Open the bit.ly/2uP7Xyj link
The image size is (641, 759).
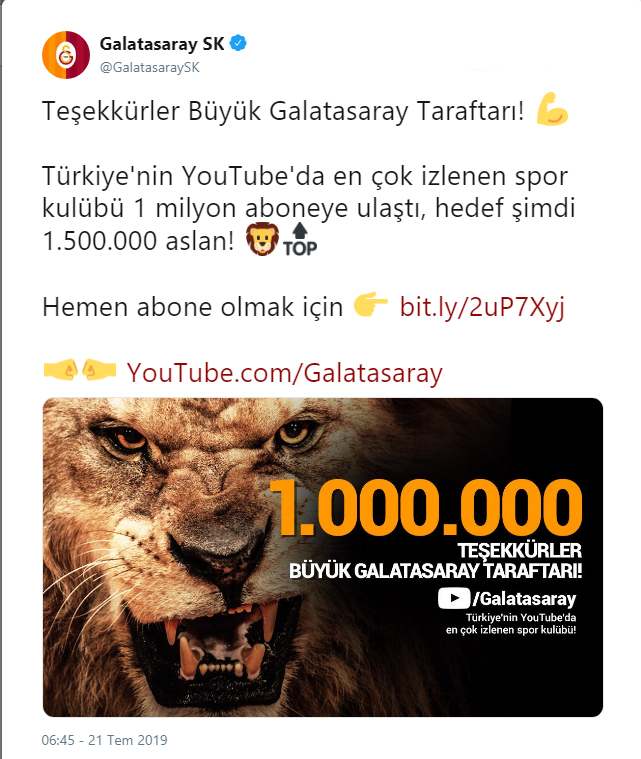pyautogui.click(x=482, y=306)
